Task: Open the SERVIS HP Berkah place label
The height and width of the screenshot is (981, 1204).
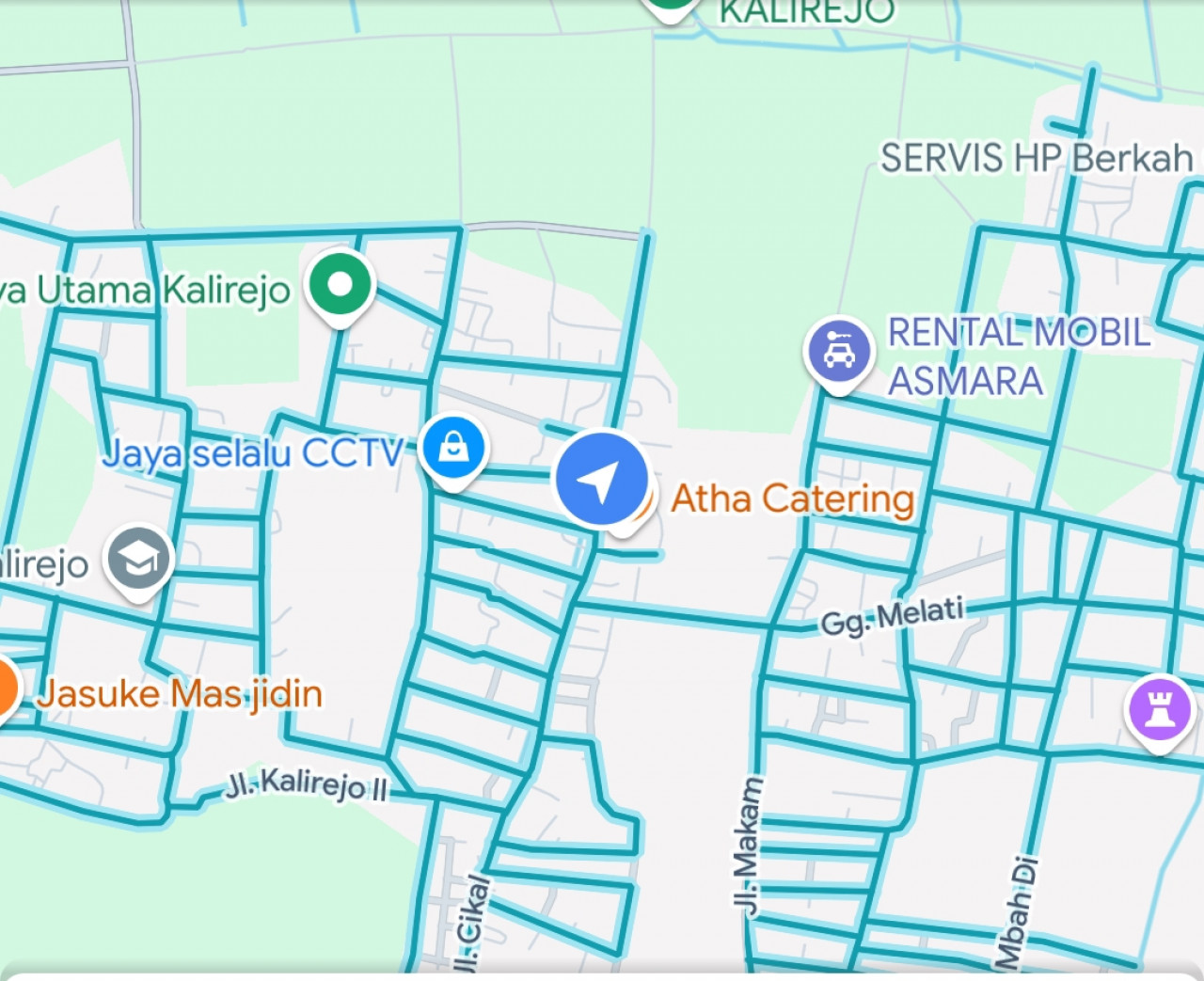Action: (x=1036, y=158)
